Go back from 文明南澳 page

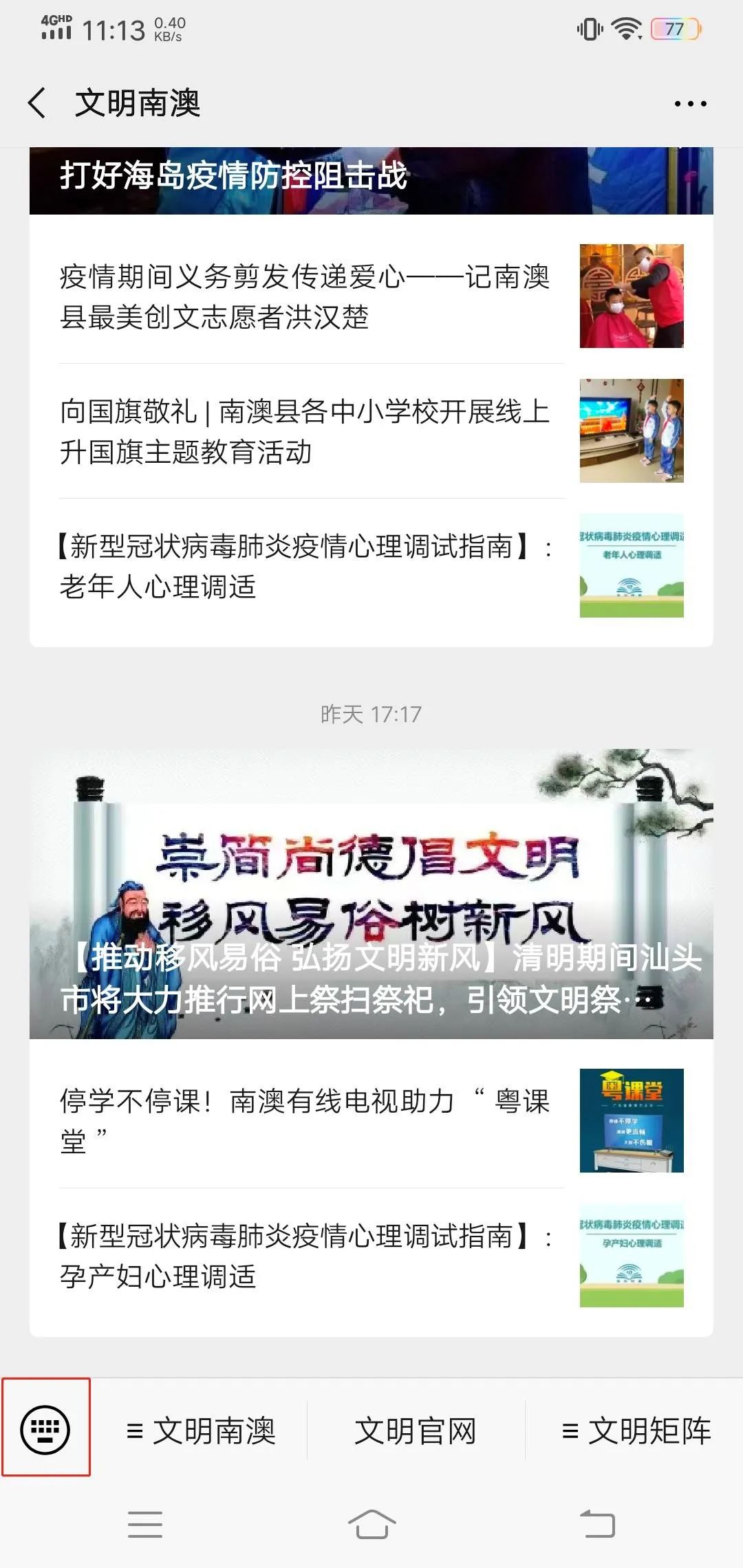tap(37, 103)
